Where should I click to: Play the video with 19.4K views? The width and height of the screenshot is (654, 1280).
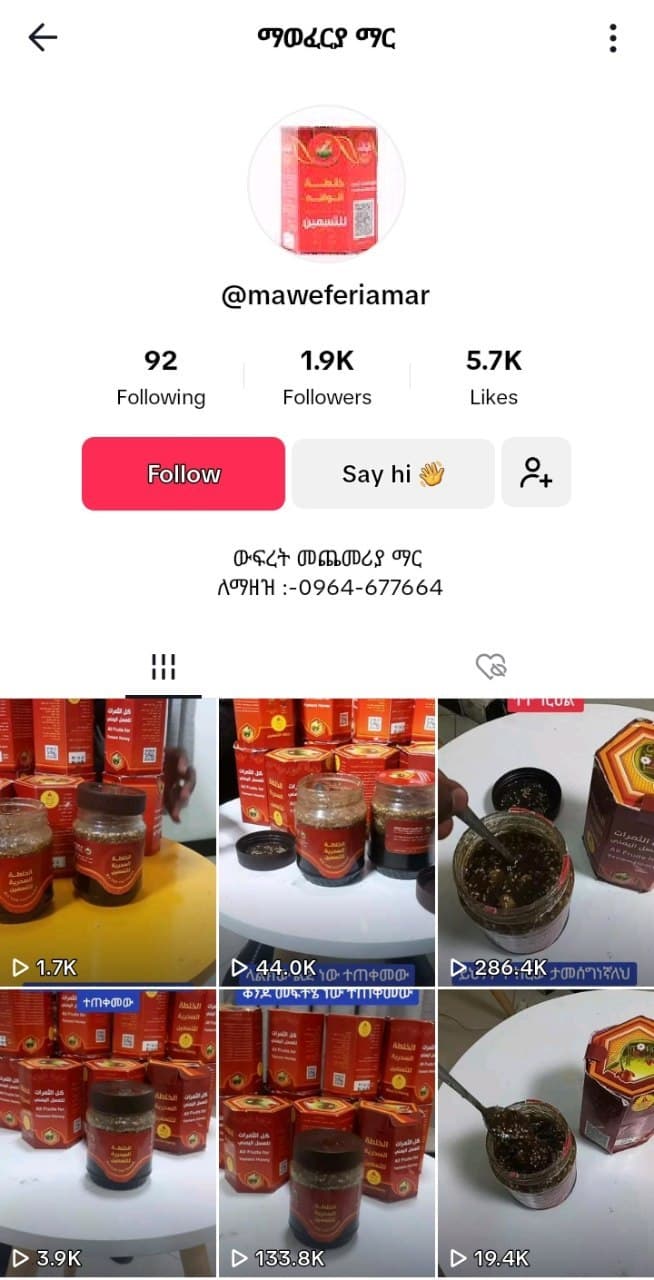point(546,1133)
